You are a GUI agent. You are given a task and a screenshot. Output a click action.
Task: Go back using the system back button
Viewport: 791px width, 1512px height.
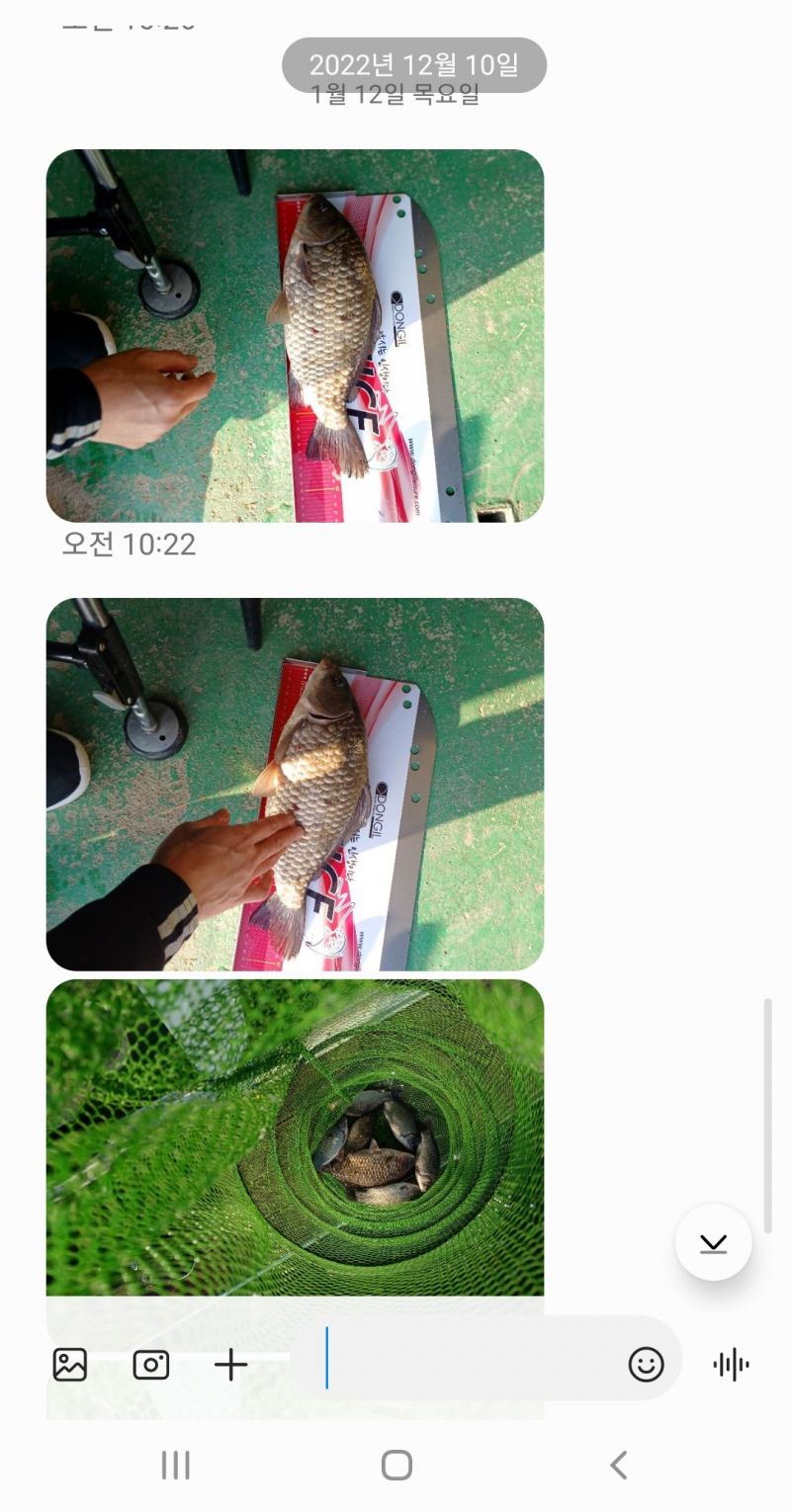coord(618,1465)
